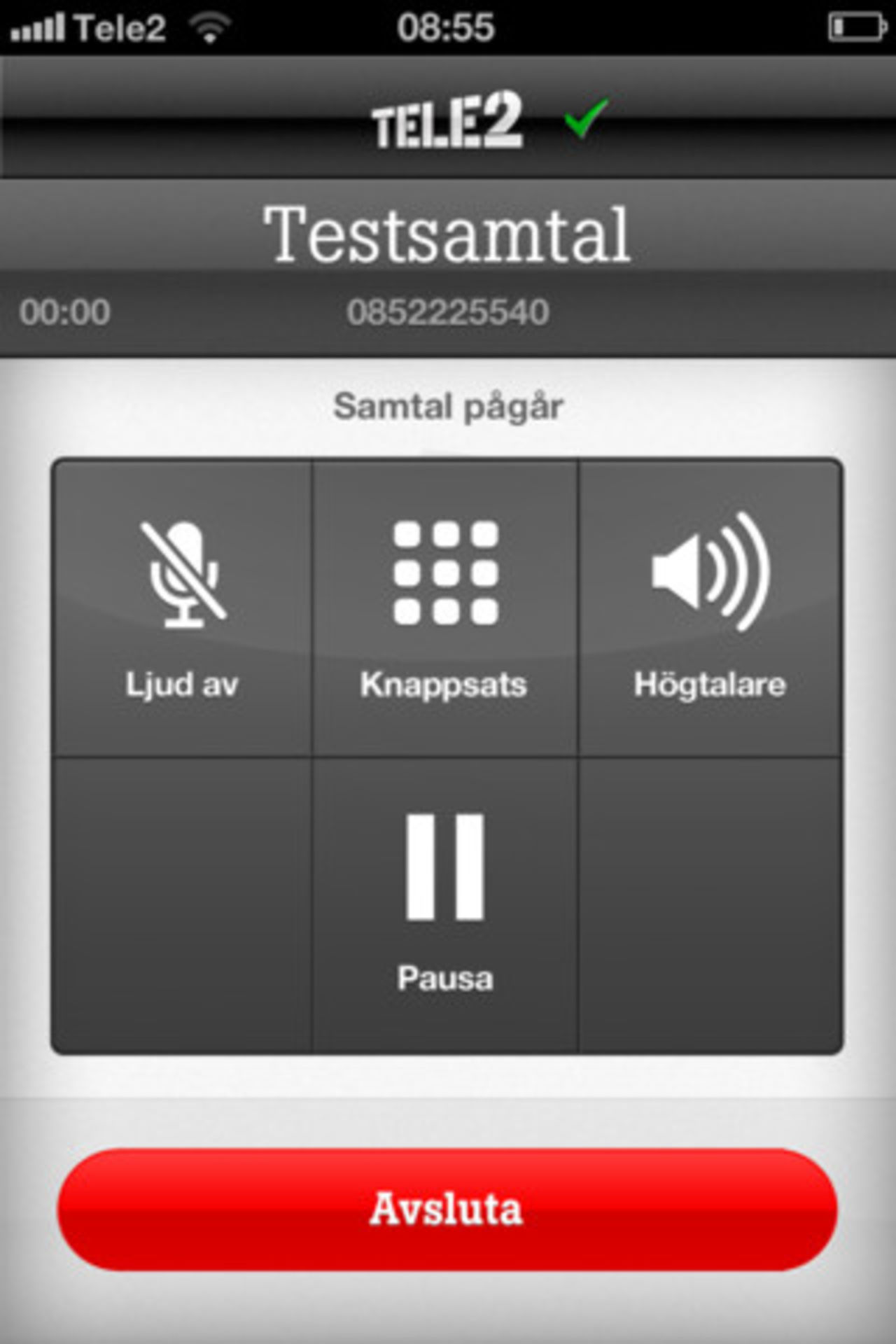Expand the Testsamtal call header
The width and height of the screenshot is (896, 1344).
click(x=448, y=234)
